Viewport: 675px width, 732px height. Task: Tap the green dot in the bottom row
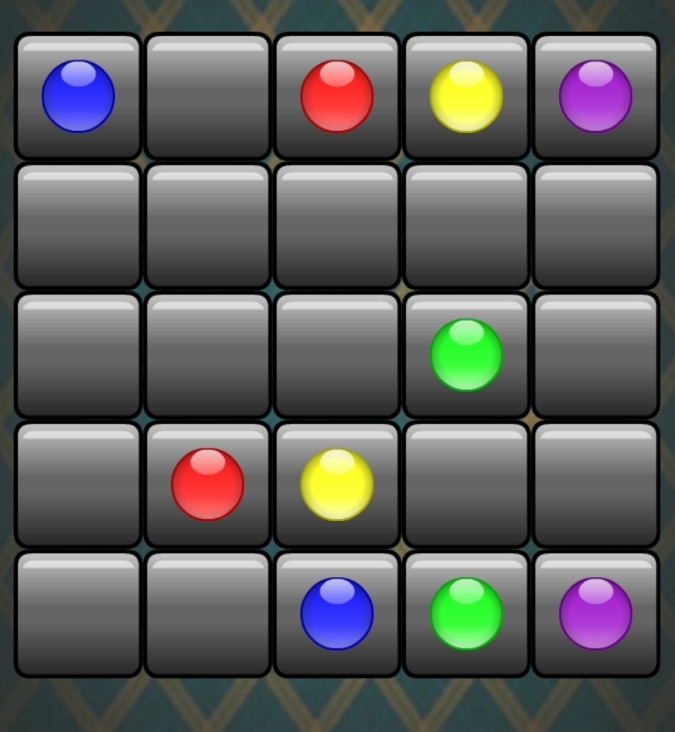[x=466, y=613]
